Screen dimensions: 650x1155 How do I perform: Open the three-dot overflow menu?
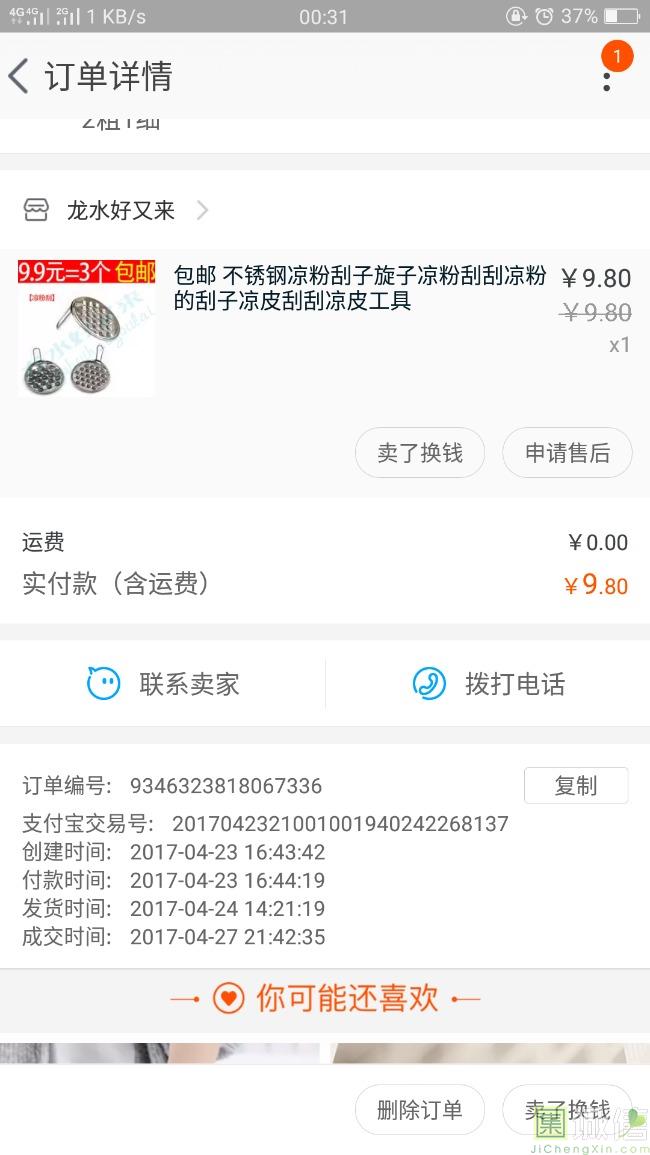(607, 76)
